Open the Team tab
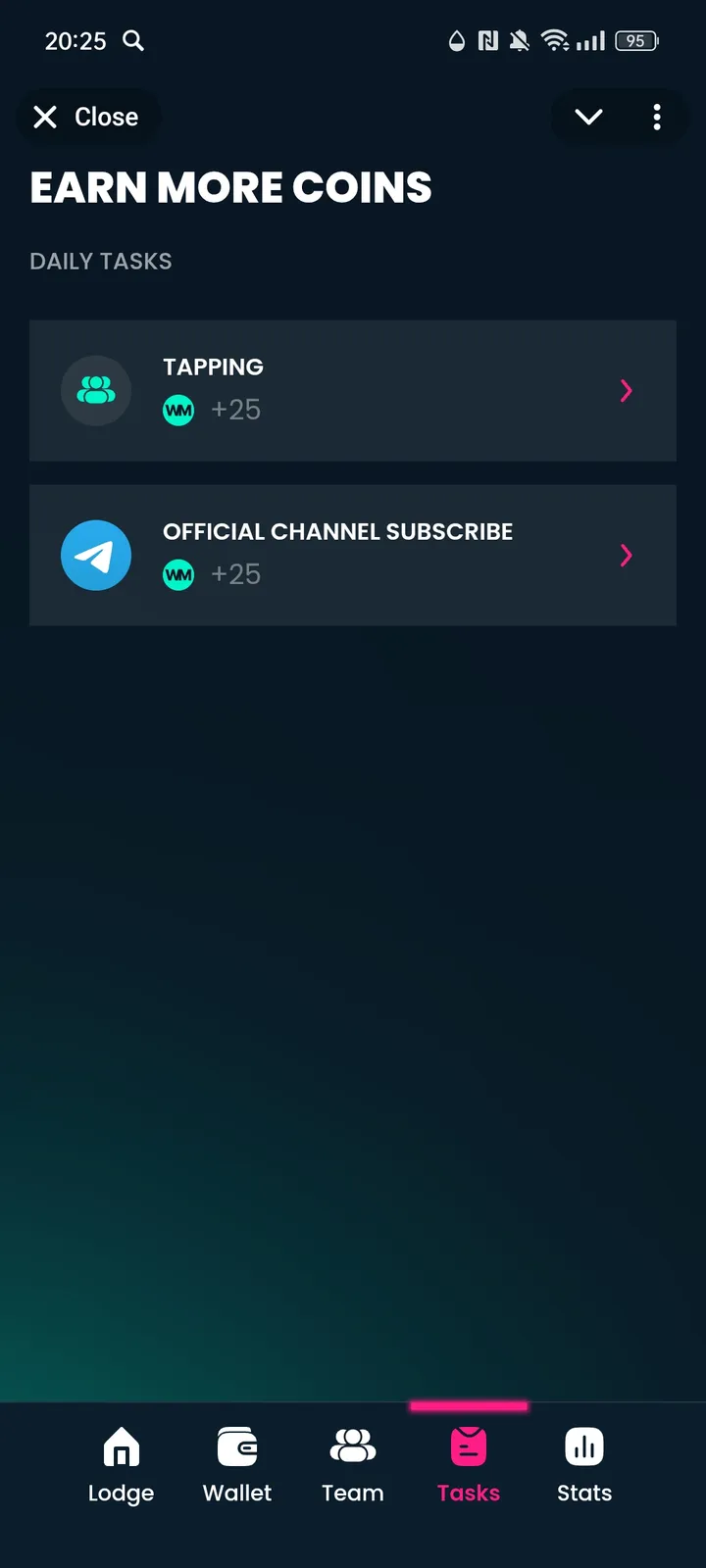This screenshot has width=706, height=1568. pyautogui.click(x=353, y=1464)
